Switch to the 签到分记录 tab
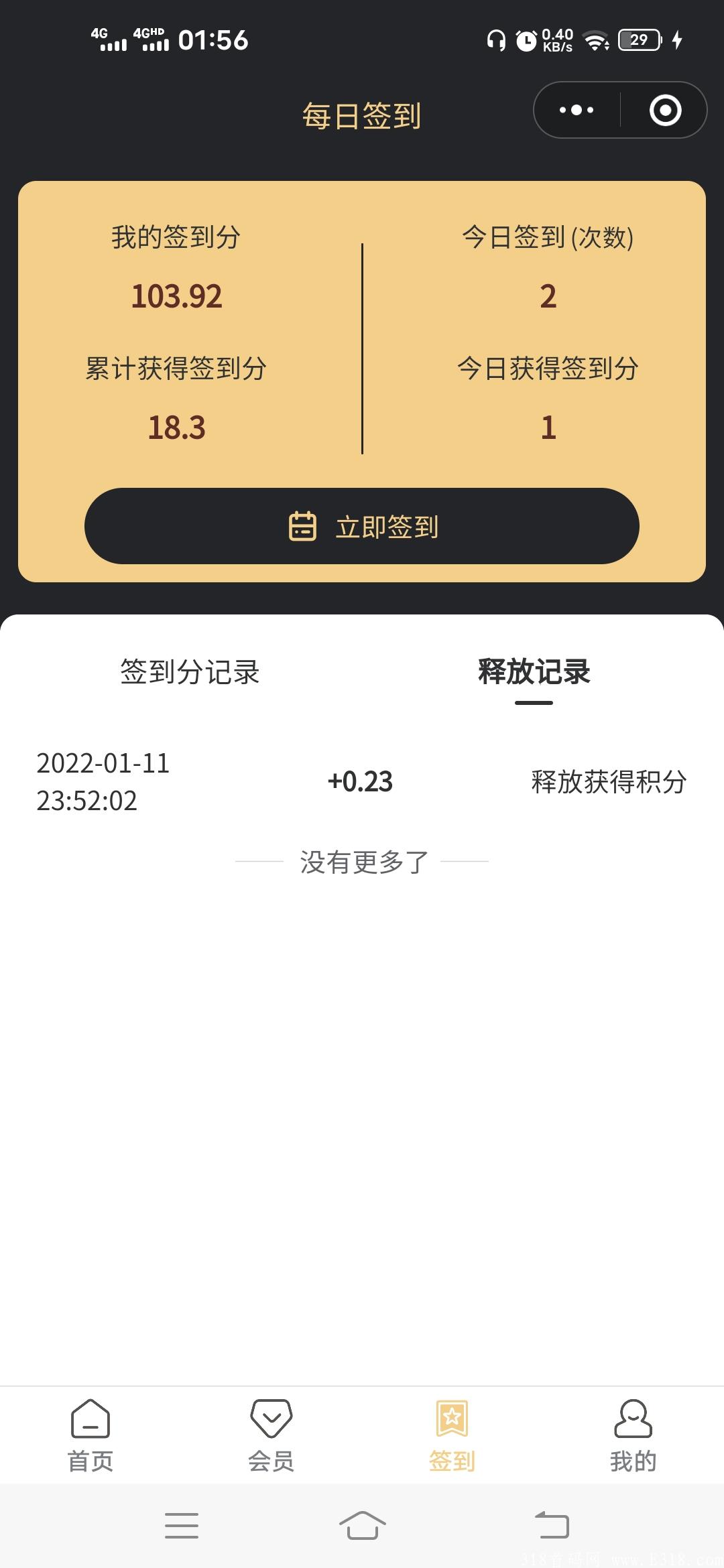Viewport: 724px width, 1568px height. coord(190,673)
